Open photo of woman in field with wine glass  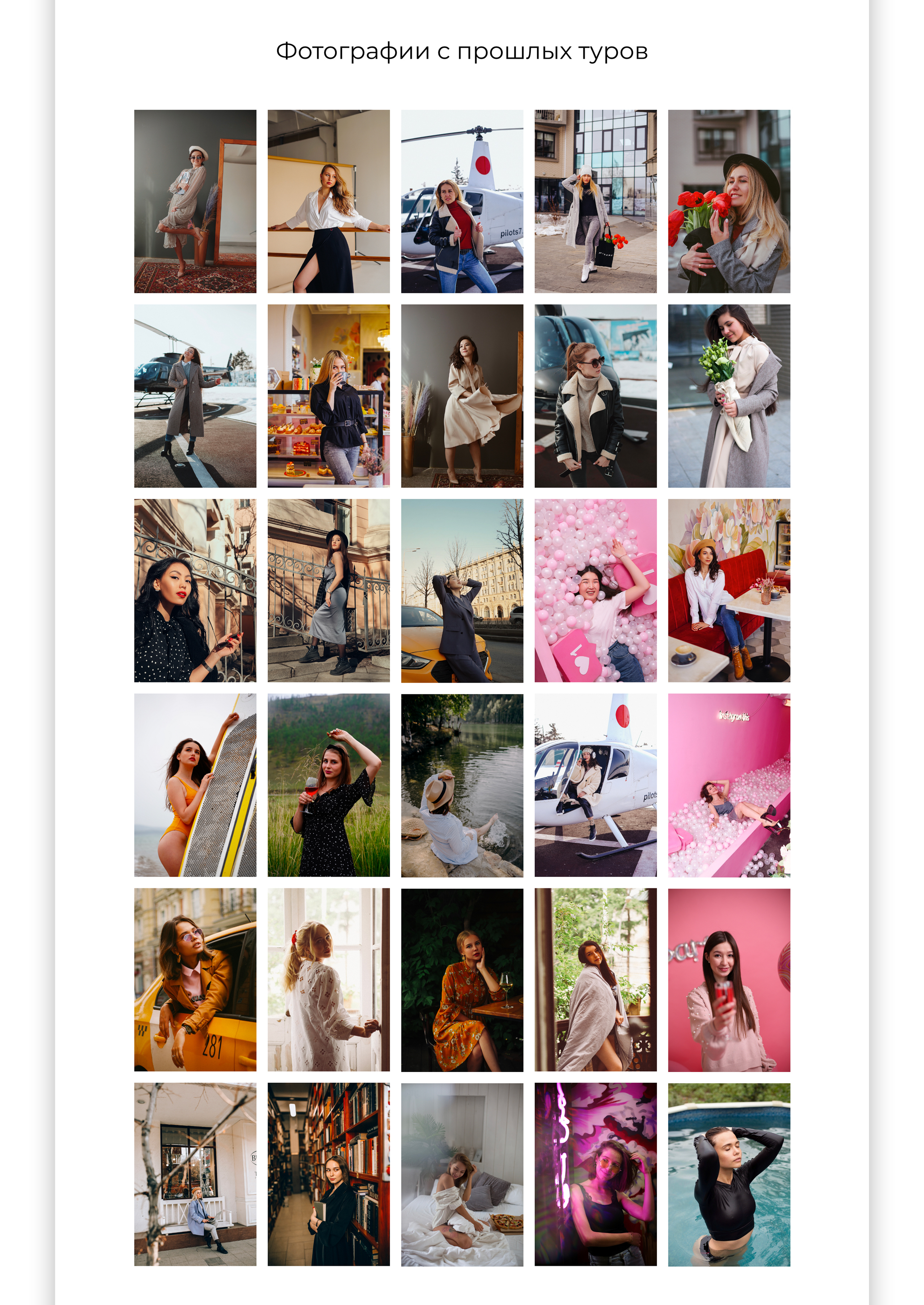(x=329, y=785)
